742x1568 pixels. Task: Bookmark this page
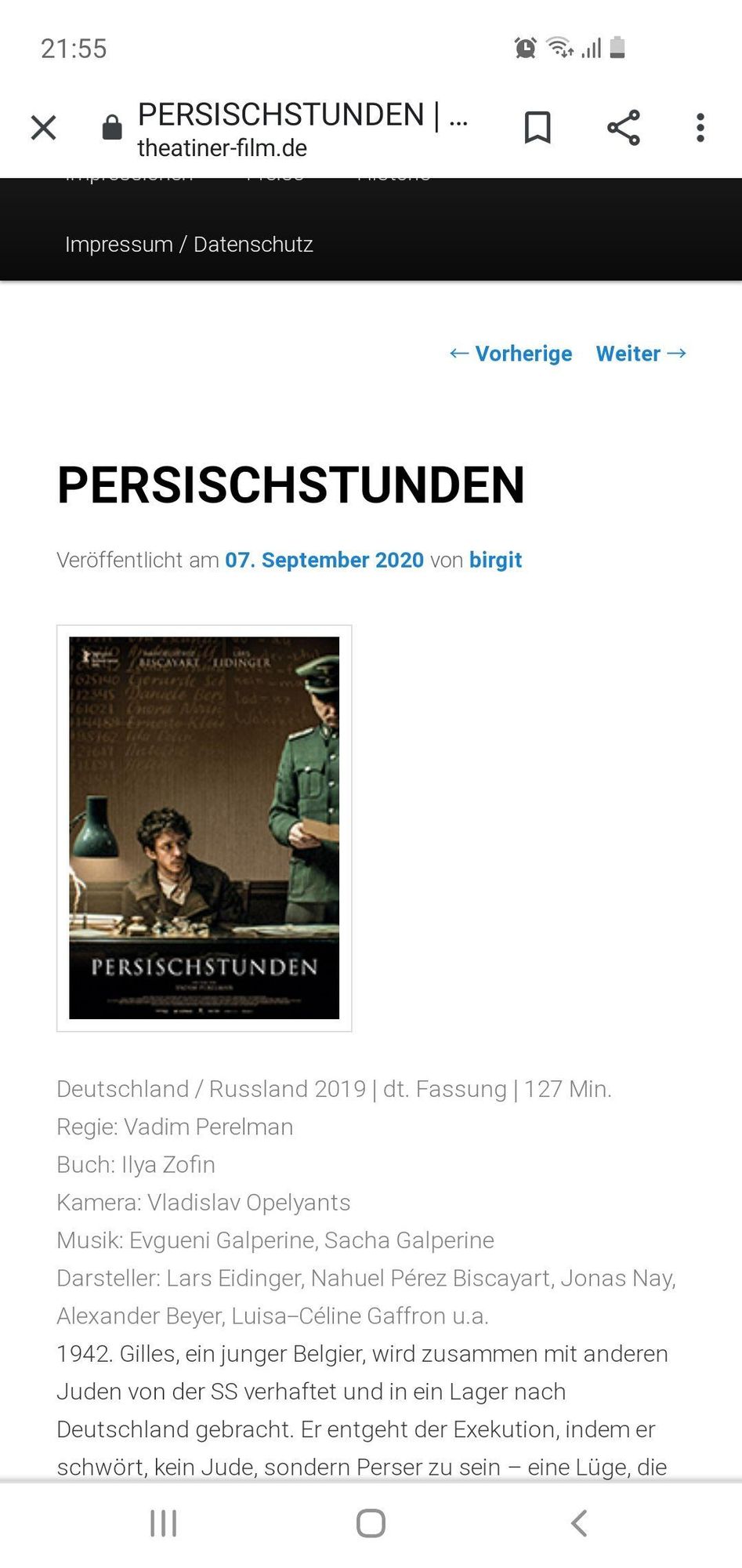pos(537,127)
